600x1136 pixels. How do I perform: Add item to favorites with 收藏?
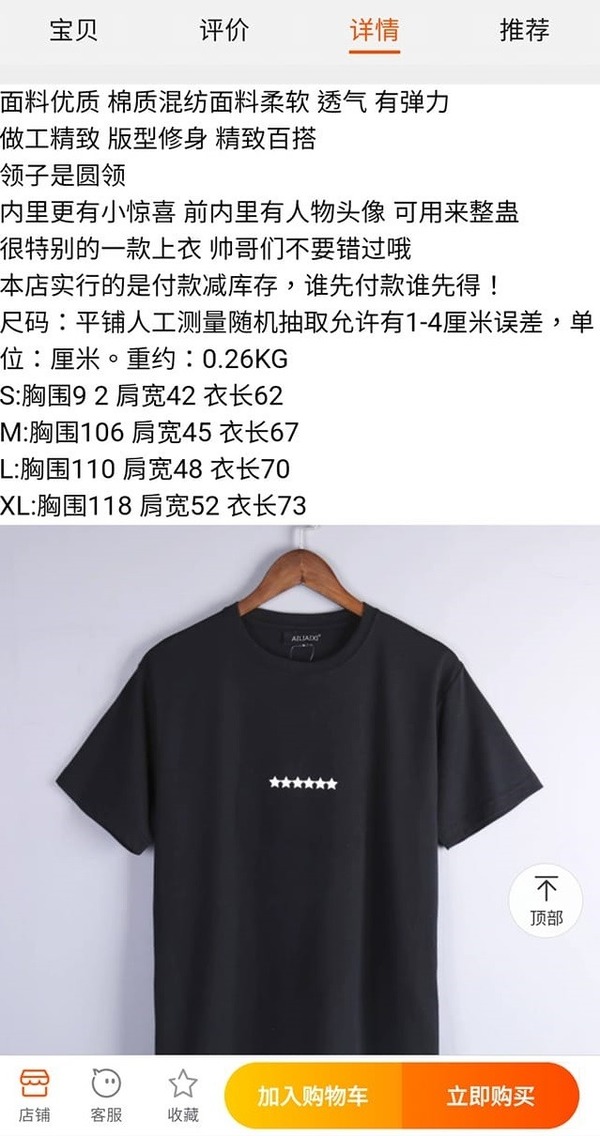coord(183,1095)
